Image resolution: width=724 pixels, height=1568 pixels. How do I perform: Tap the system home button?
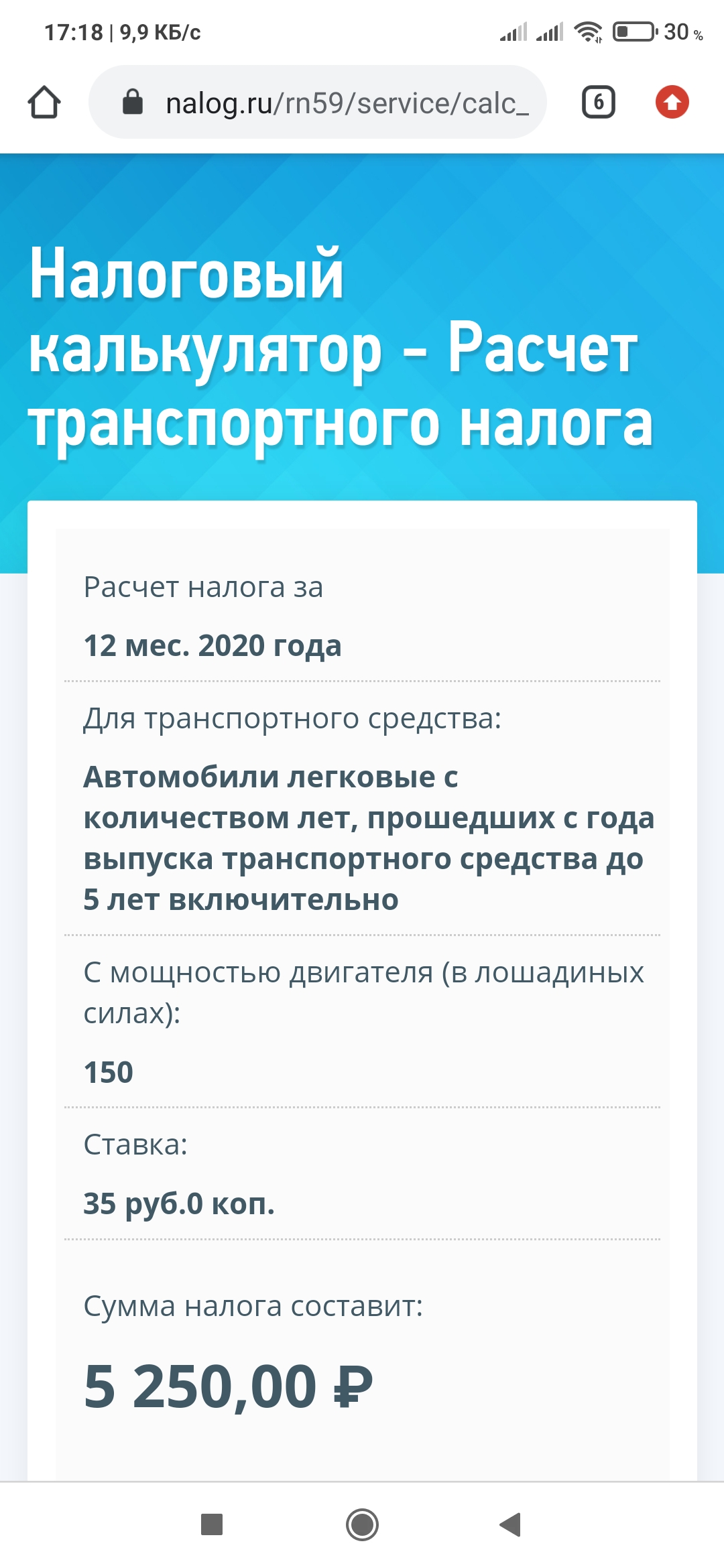coord(362,1524)
